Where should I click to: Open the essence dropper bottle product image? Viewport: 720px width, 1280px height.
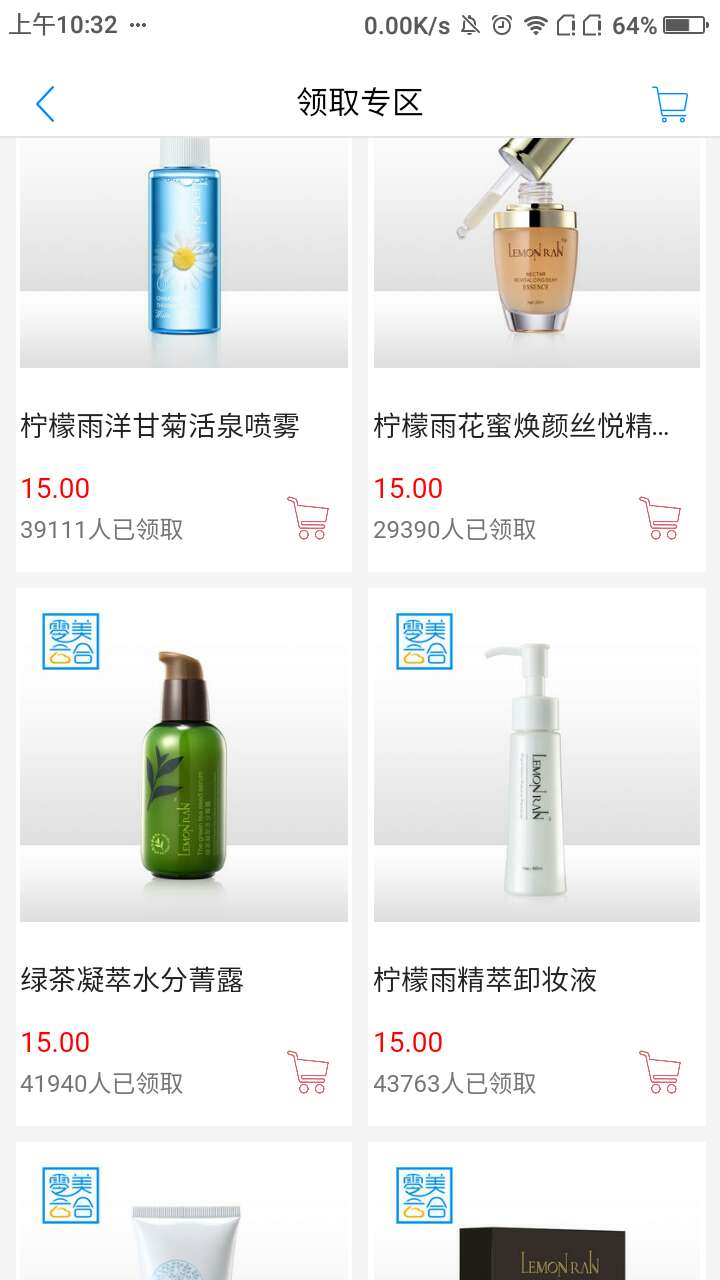tap(536, 250)
